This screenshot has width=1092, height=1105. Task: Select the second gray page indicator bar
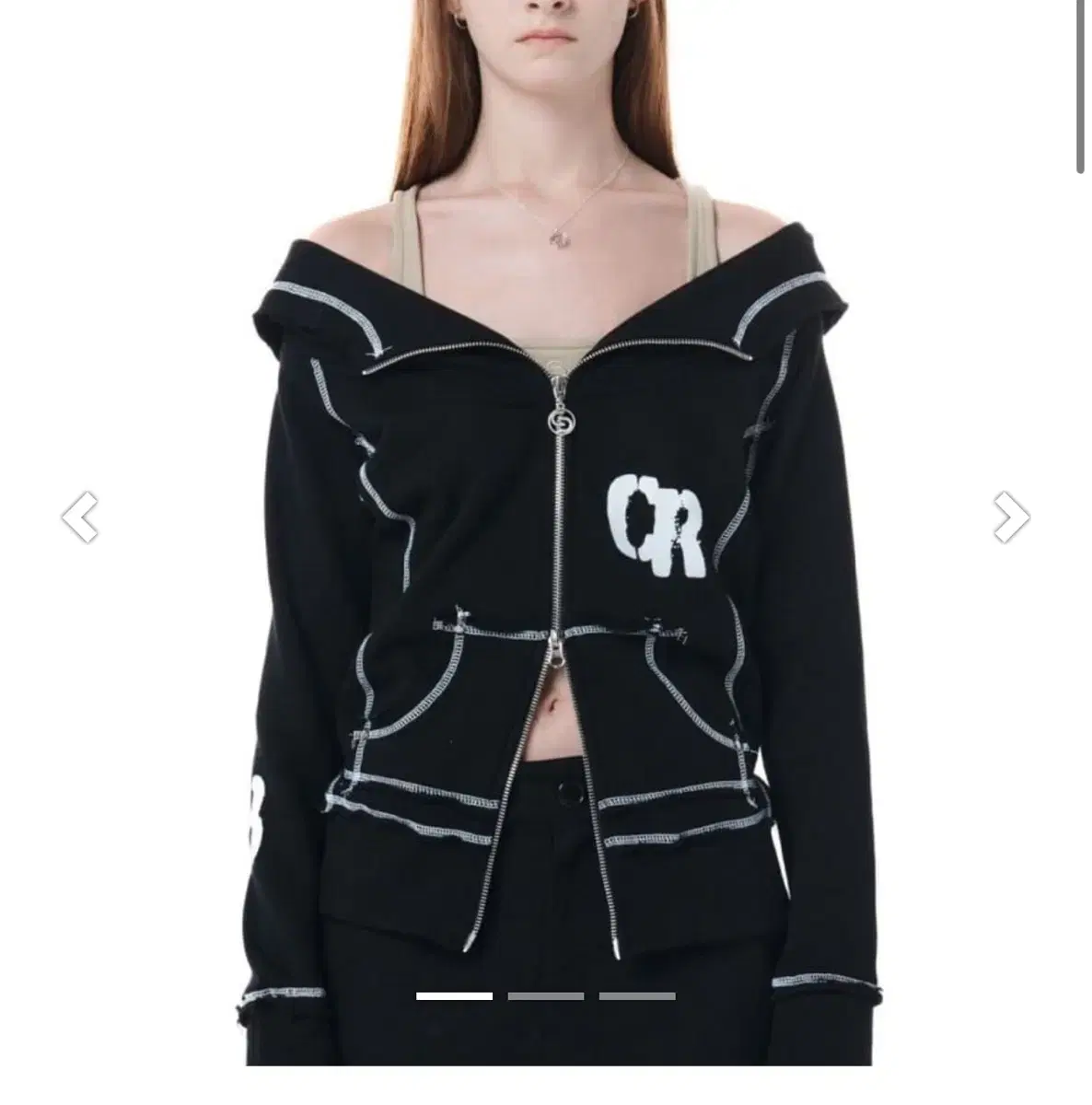(x=546, y=994)
